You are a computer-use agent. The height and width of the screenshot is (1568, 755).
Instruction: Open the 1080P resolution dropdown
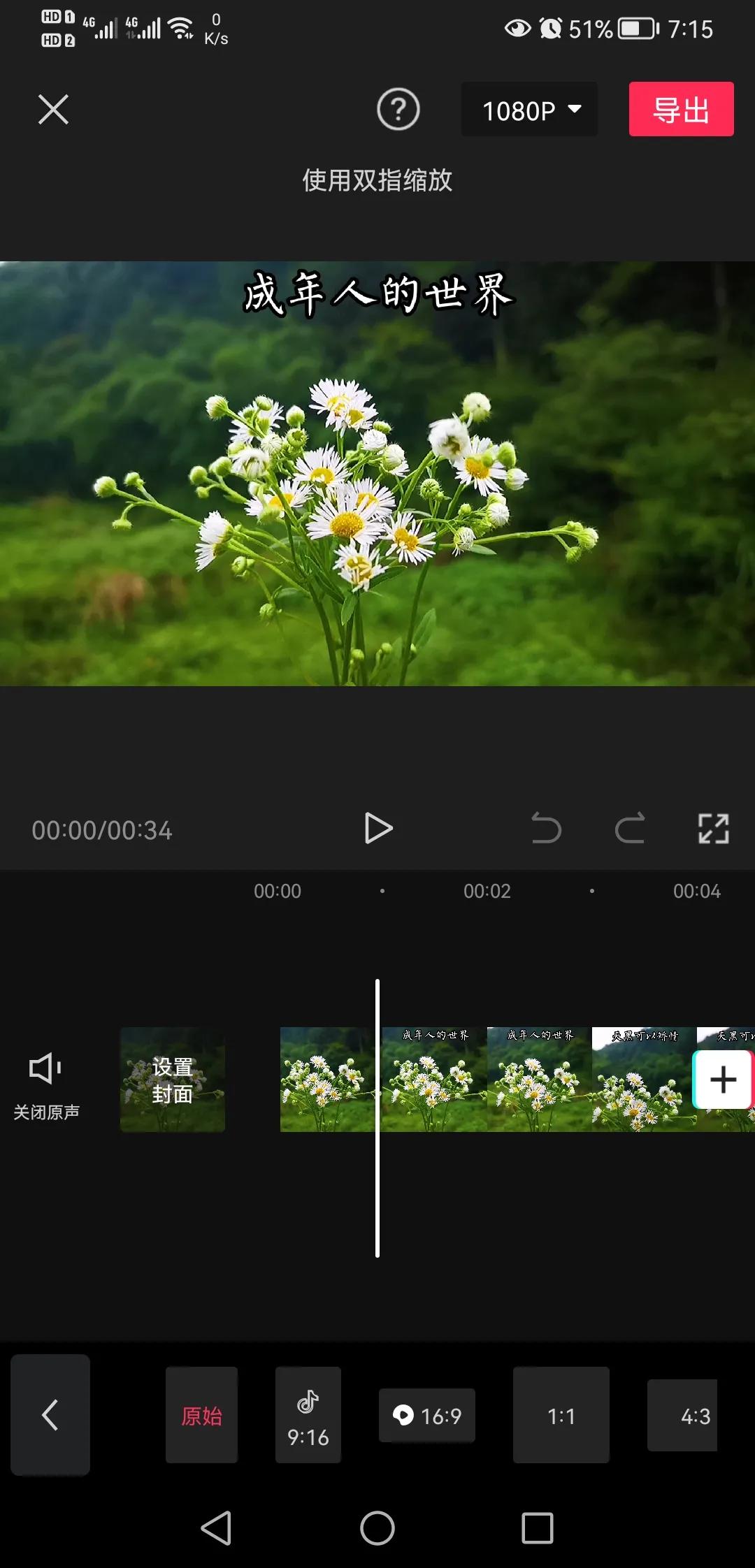point(529,110)
